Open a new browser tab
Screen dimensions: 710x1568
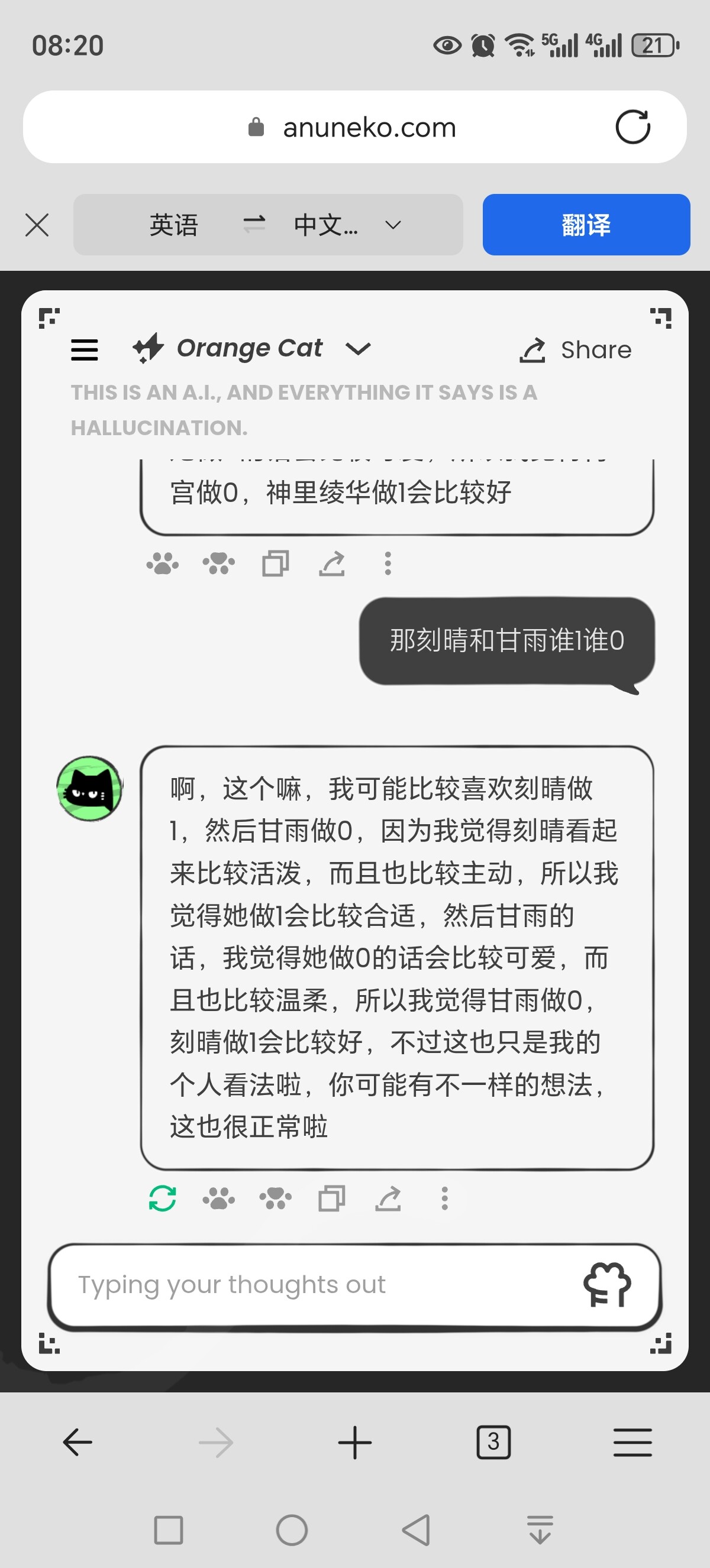pyautogui.click(x=354, y=1443)
